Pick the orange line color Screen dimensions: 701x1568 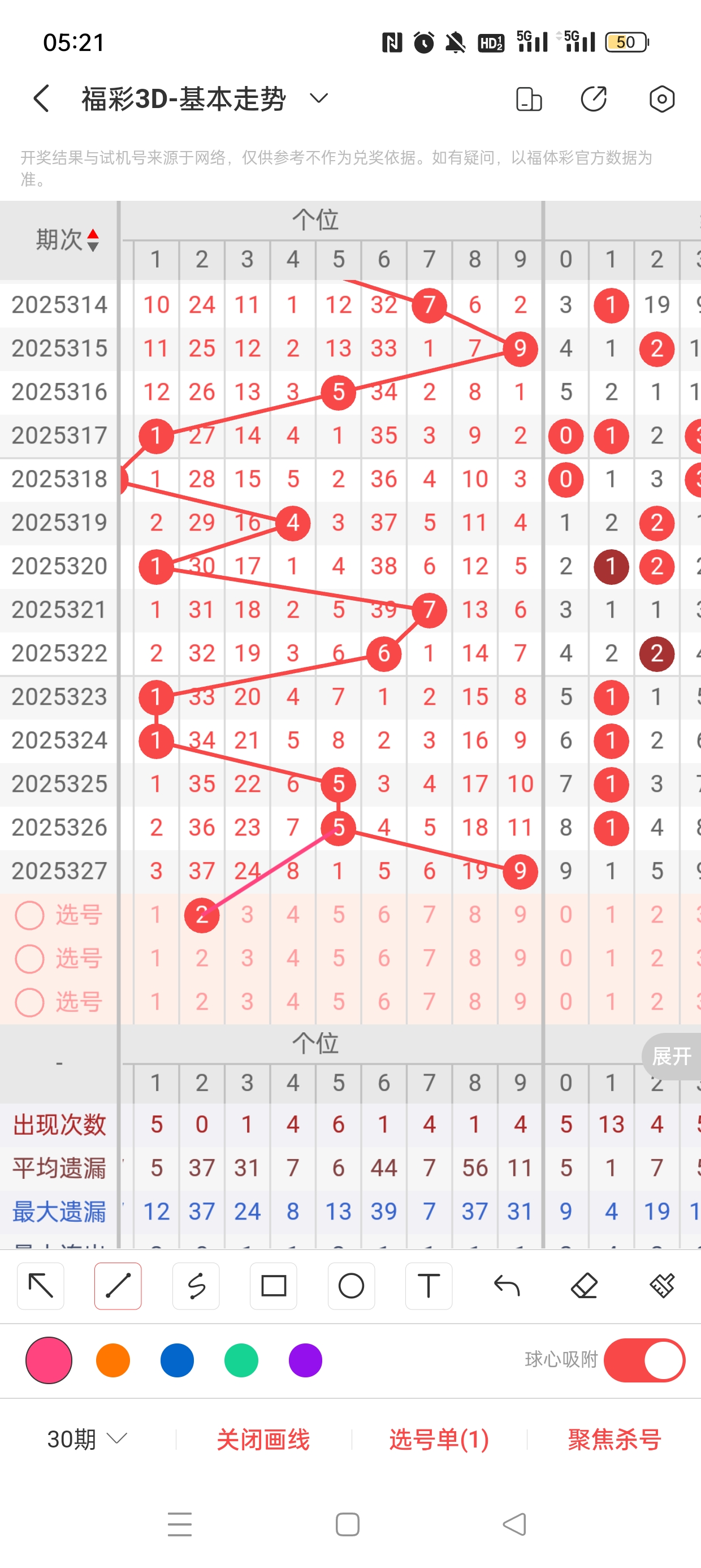tap(113, 1360)
